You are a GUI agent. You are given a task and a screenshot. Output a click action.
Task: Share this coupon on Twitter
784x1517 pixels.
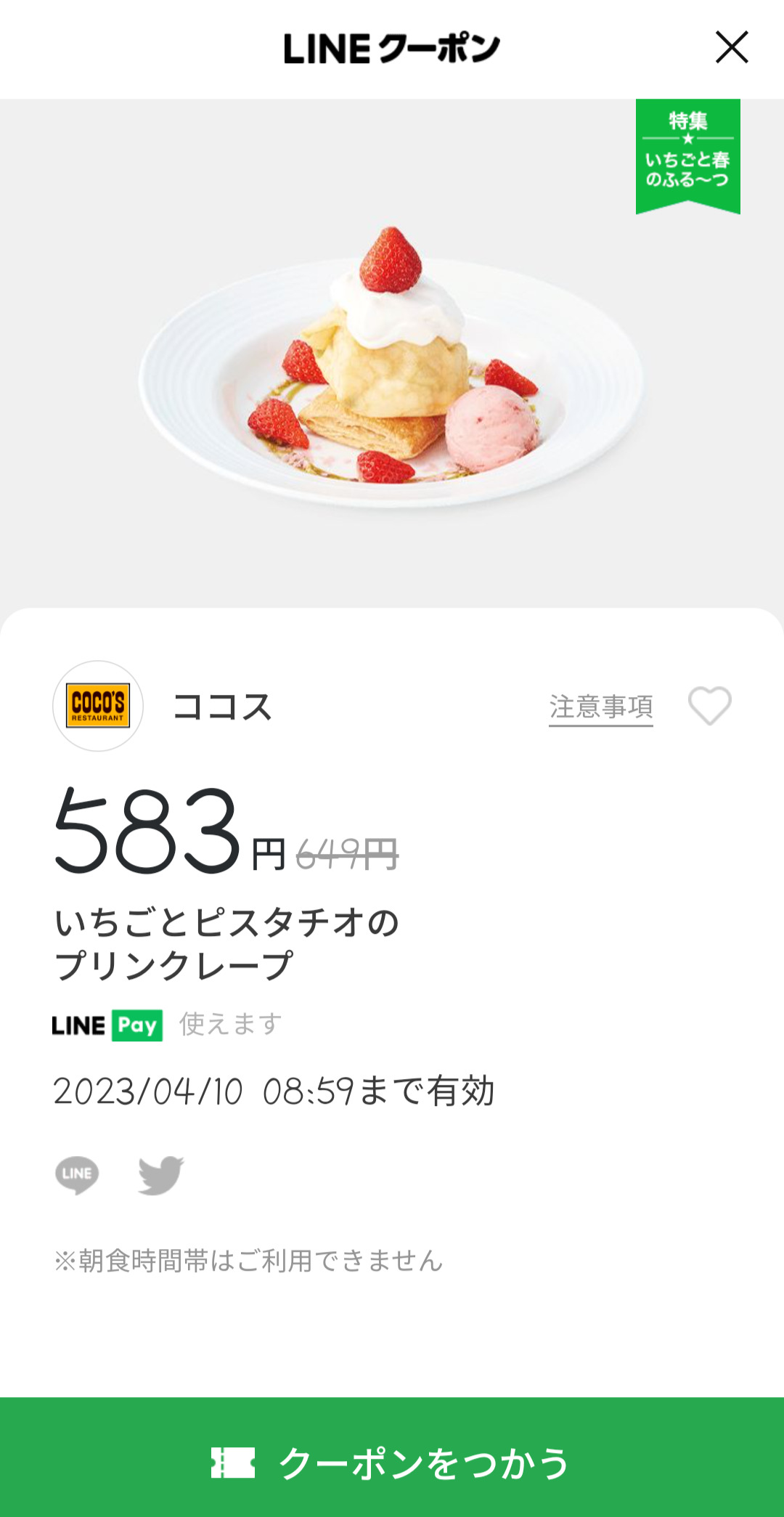pyautogui.click(x=161, y=1174)
